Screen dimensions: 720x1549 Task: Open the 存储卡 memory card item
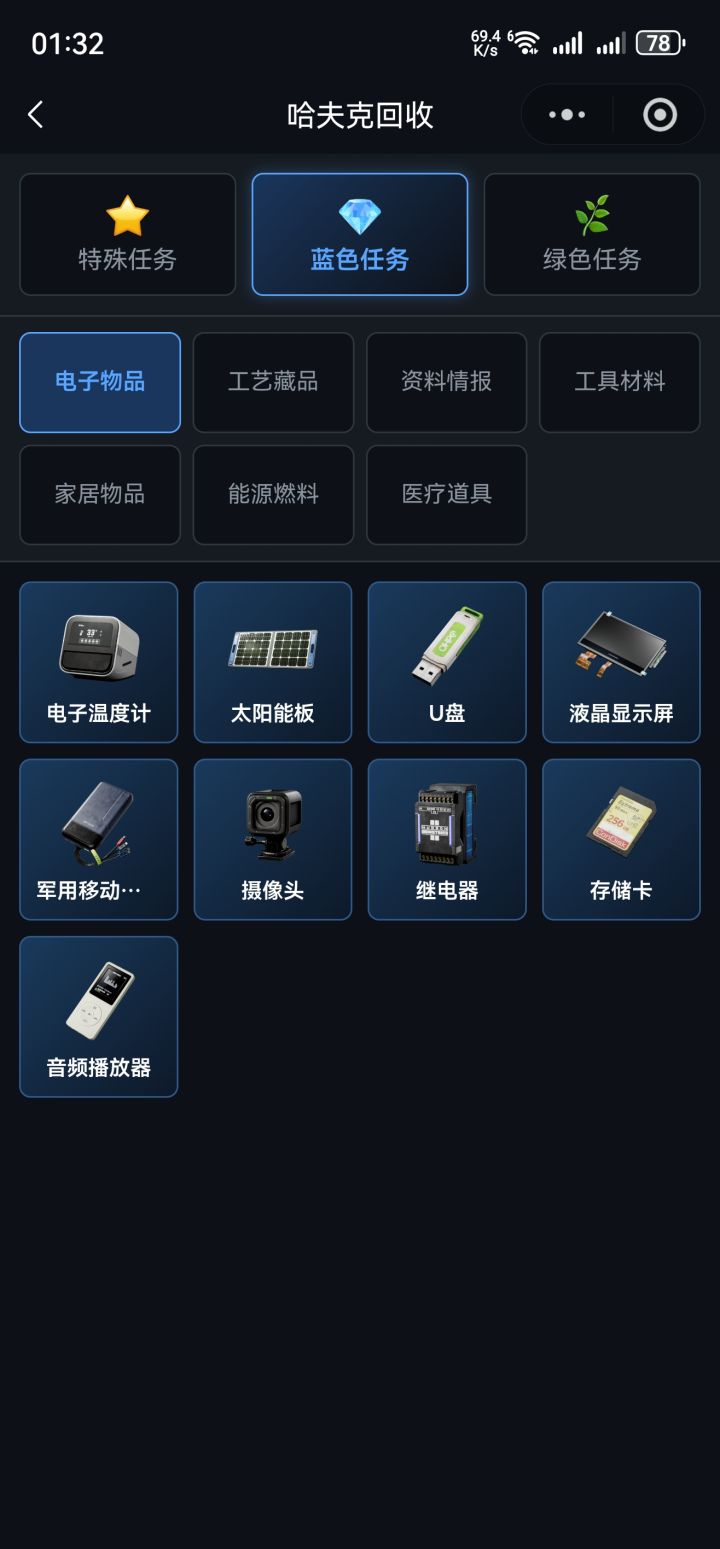(620, 838)
